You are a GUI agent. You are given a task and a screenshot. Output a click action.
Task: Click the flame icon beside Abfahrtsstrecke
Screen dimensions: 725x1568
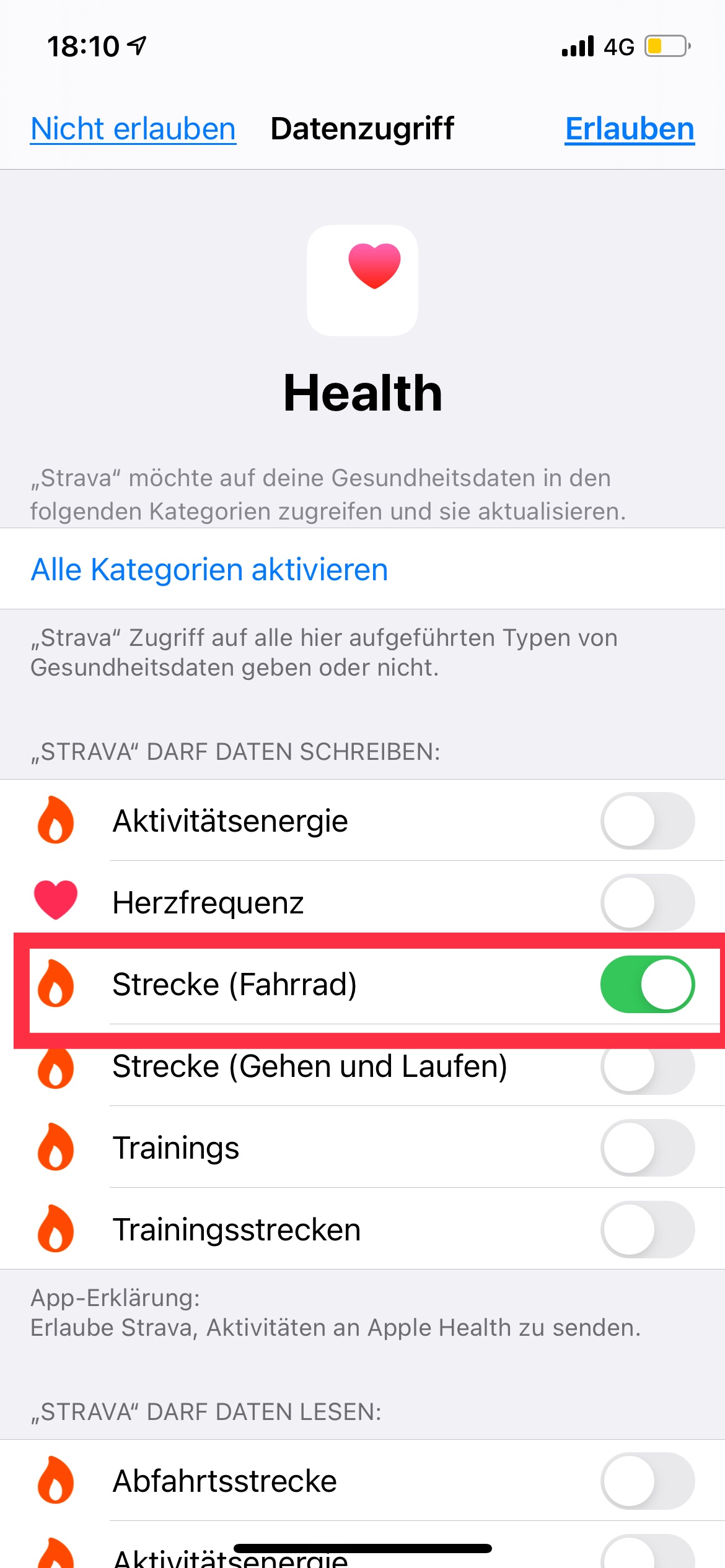(x=55, y=1479)
